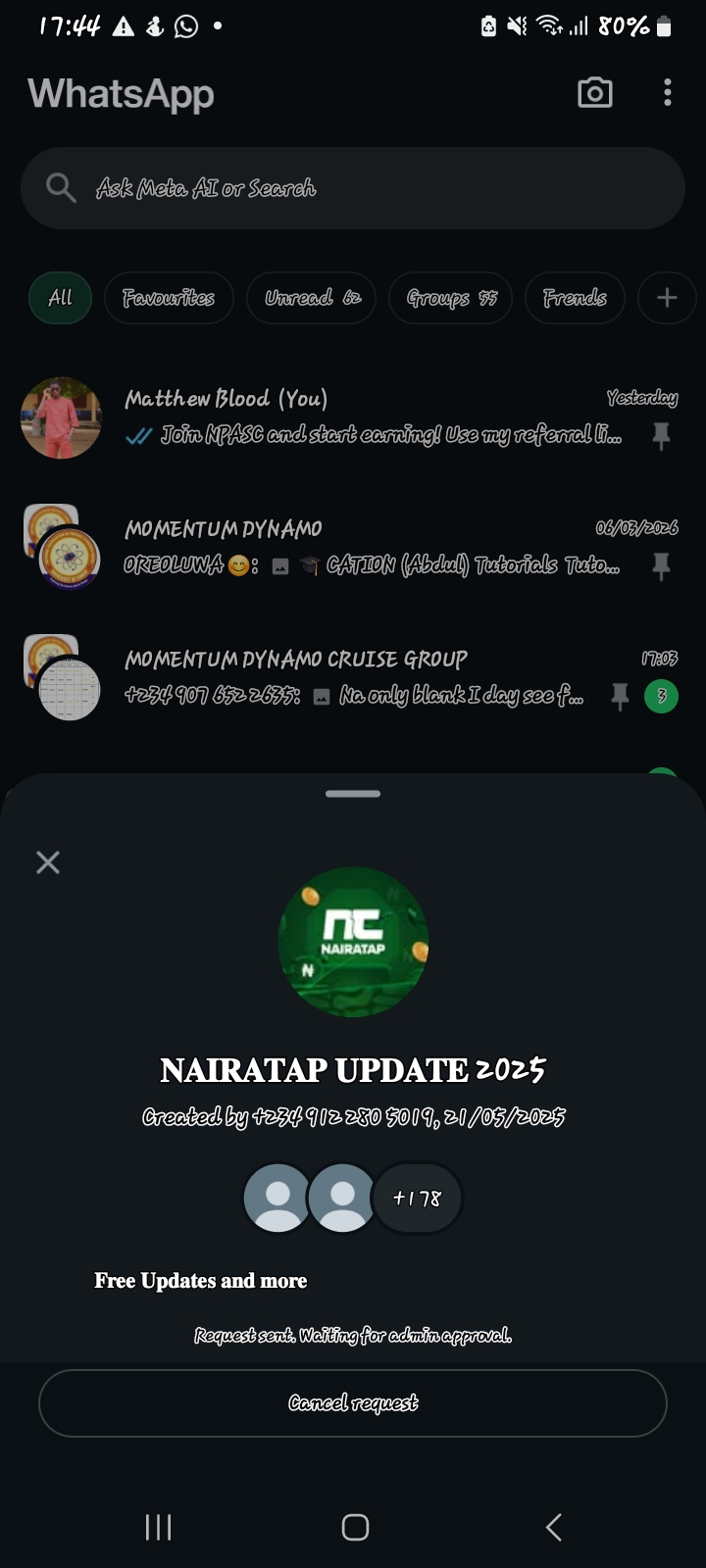Open the Matthew Blood (You) chat
This screenshot has width=706, height=1568.
click(373, 416)
